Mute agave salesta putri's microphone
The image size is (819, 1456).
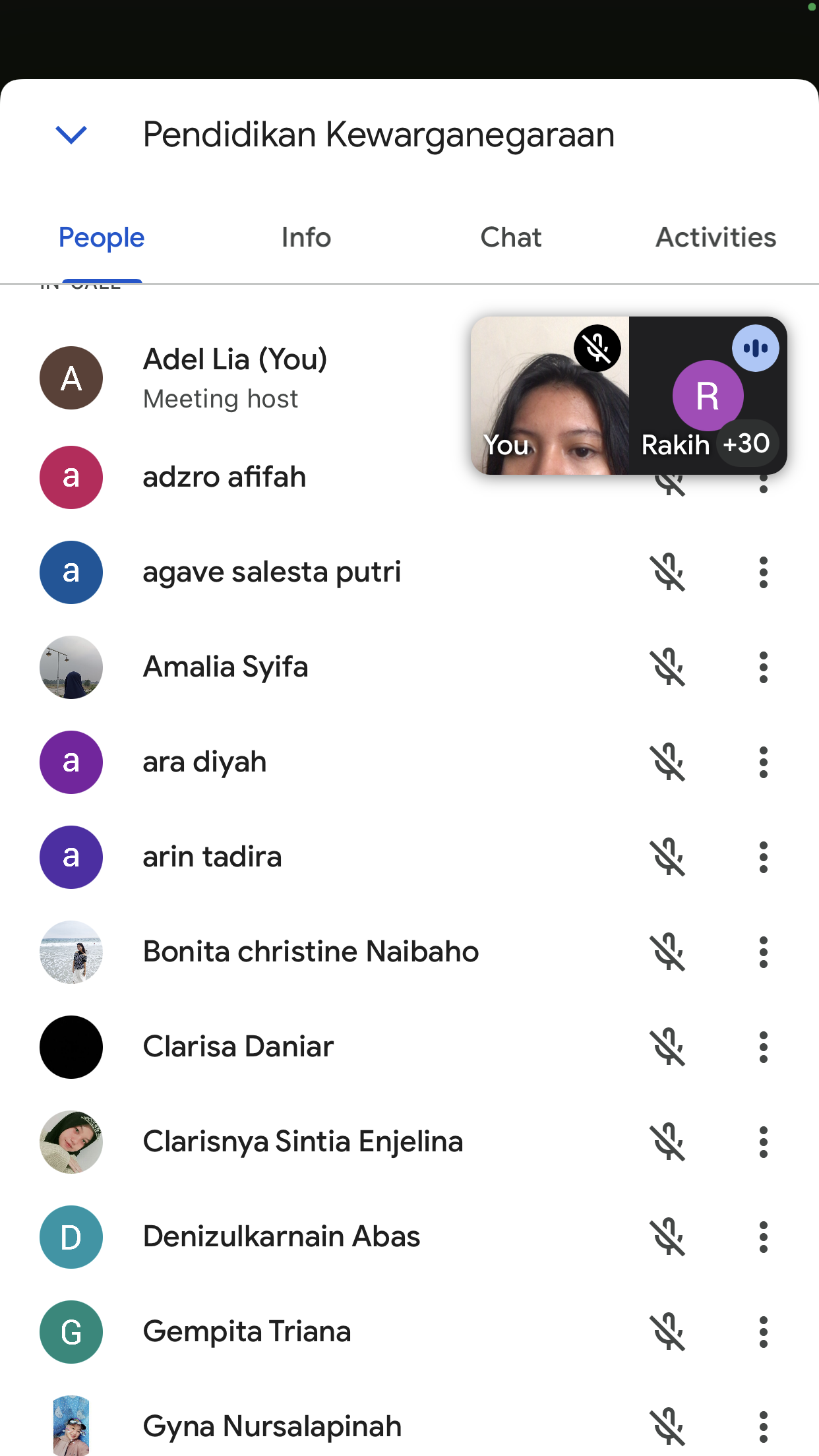[669, 572]
